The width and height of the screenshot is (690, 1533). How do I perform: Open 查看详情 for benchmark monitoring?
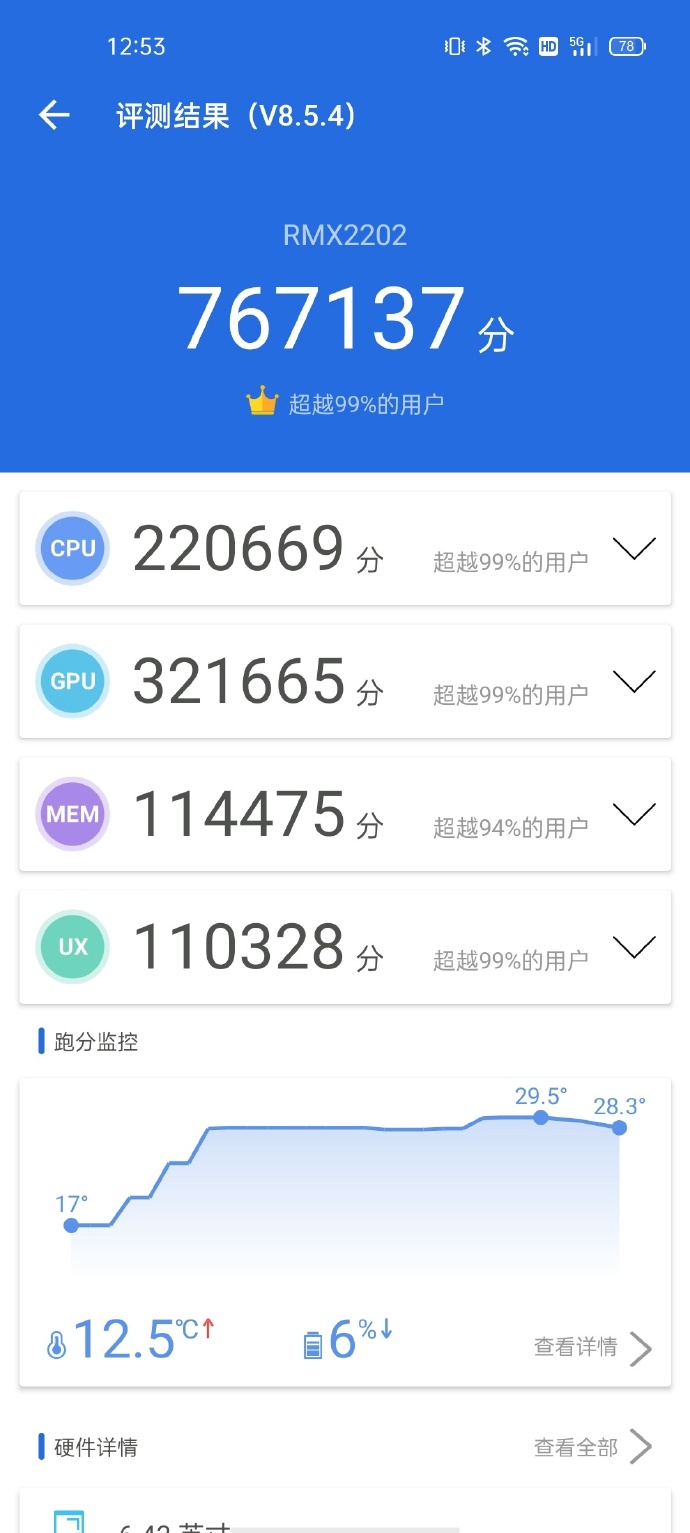tap(592, 1347)
